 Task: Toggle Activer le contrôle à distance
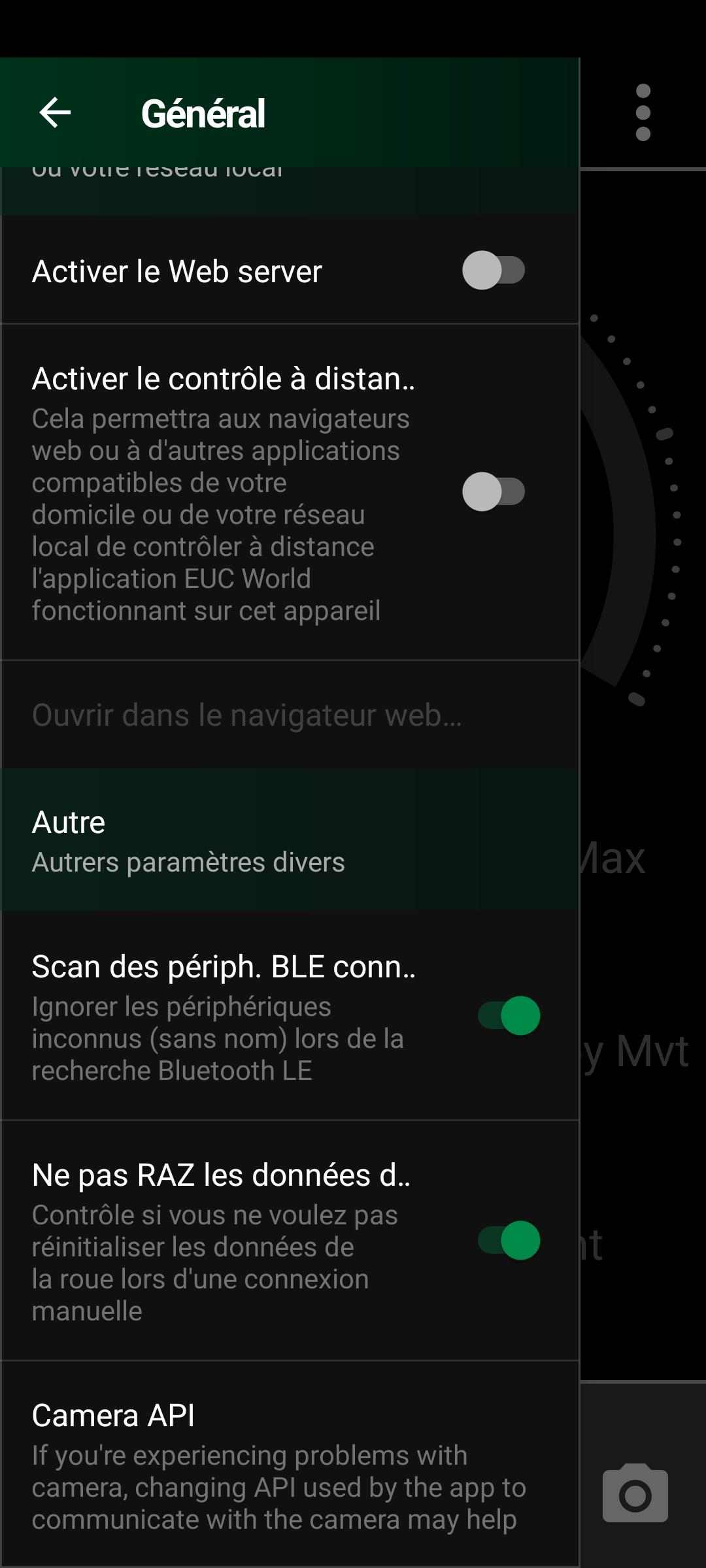tap(494, 492)
